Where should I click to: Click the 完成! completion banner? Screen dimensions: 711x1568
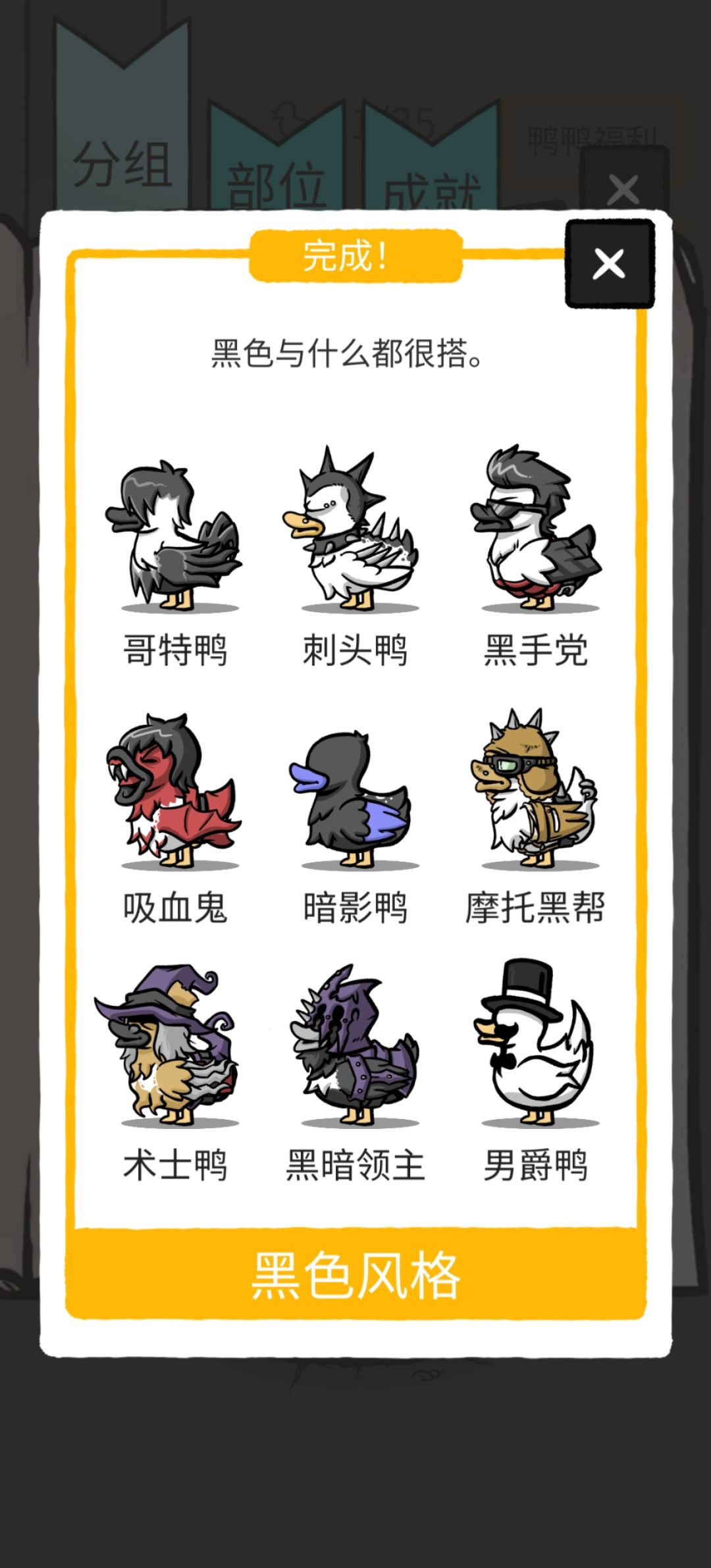click(355, 257)
